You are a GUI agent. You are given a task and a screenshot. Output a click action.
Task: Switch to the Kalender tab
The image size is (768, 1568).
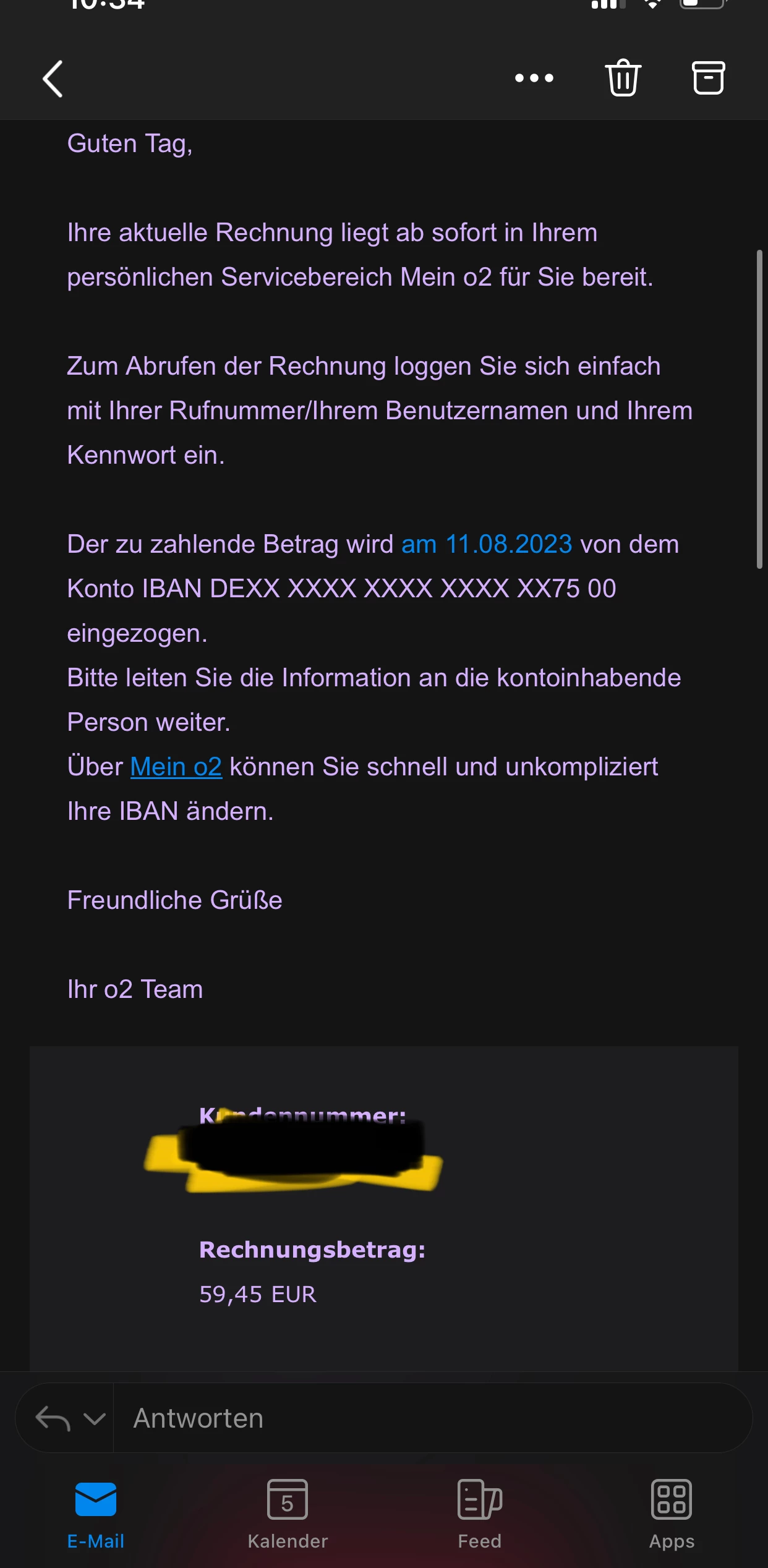(288, 1514)
